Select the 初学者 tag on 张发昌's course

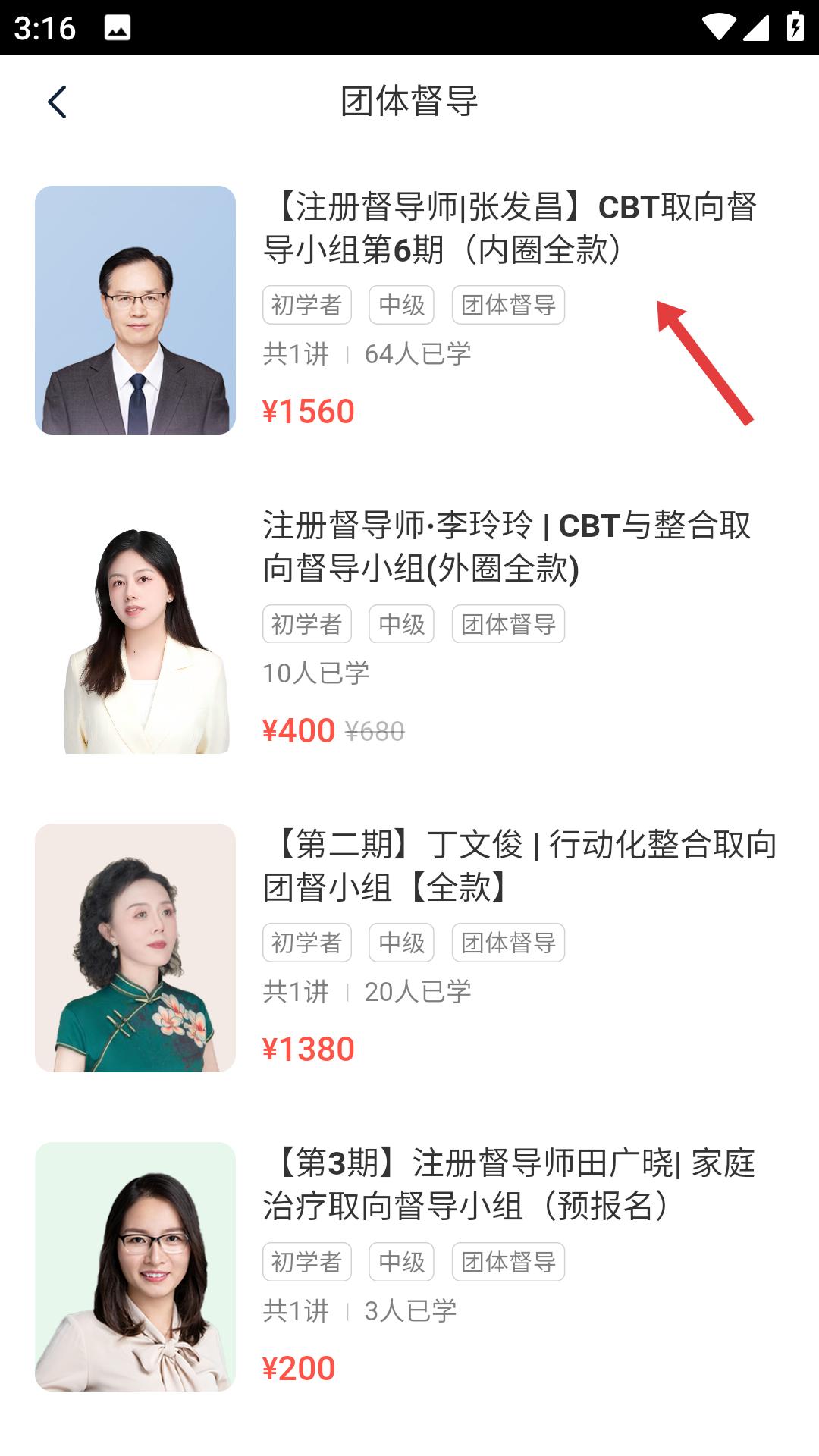click(x=306, y=305)
